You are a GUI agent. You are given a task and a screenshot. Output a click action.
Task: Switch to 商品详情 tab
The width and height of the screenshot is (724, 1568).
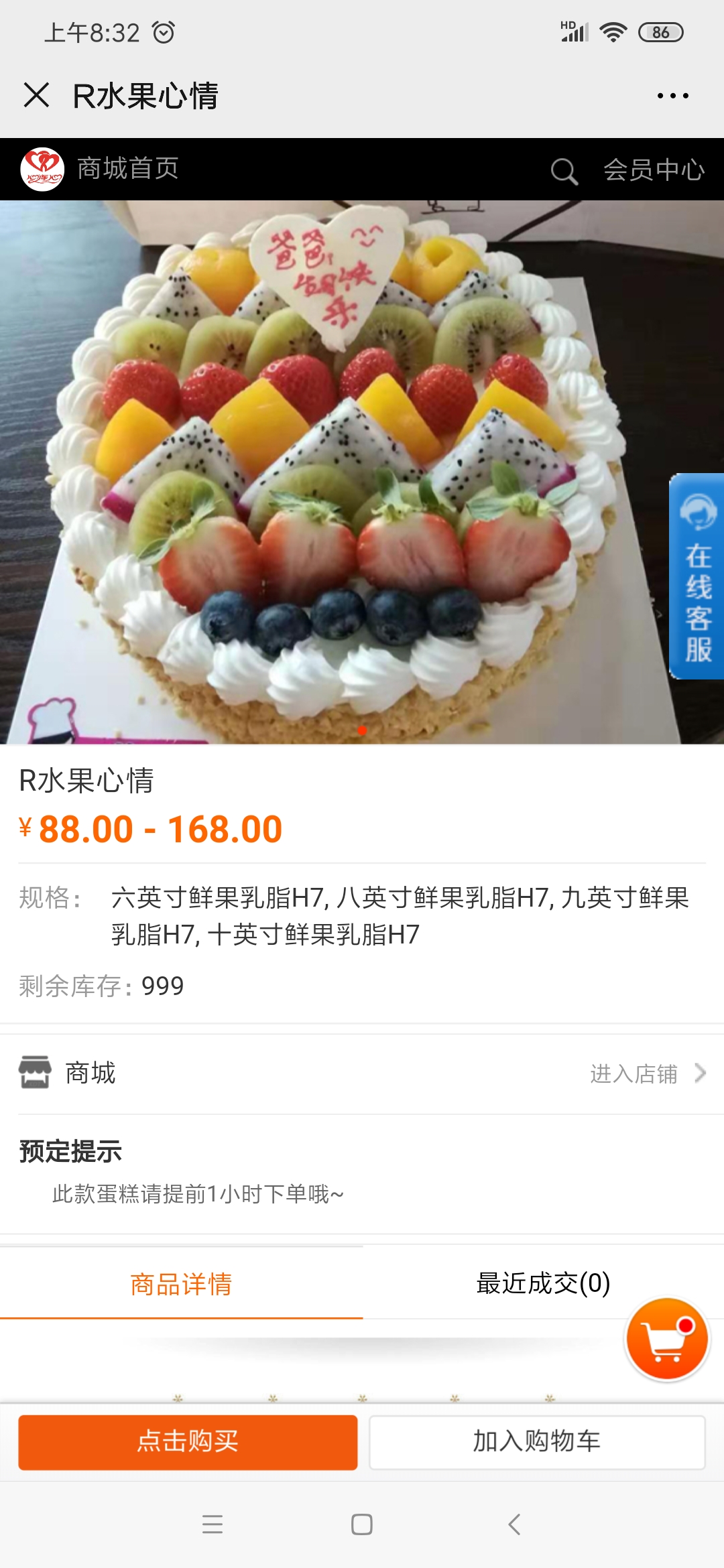(x=181, y=1284)
